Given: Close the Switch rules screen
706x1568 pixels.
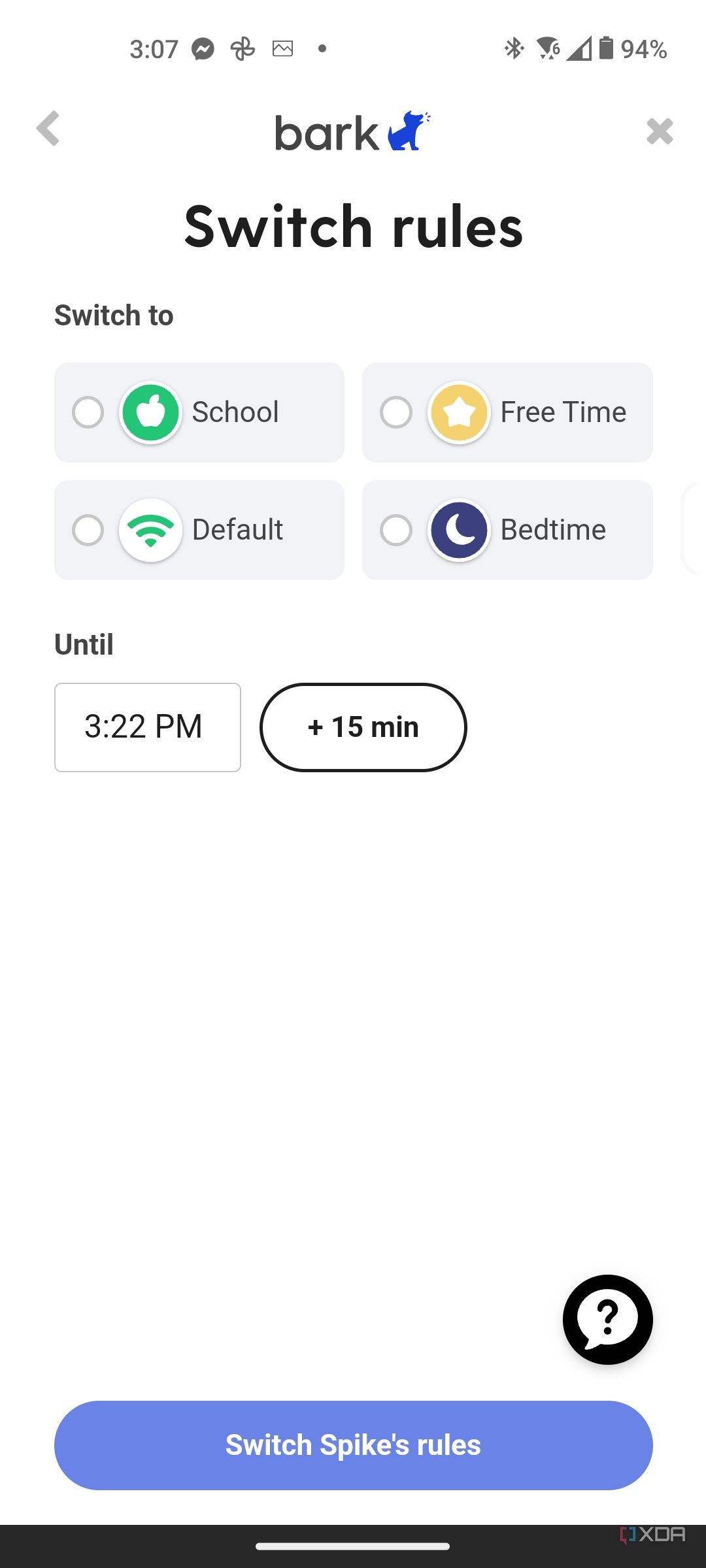Looking at the screenshot, I should [x=659, y=131].
